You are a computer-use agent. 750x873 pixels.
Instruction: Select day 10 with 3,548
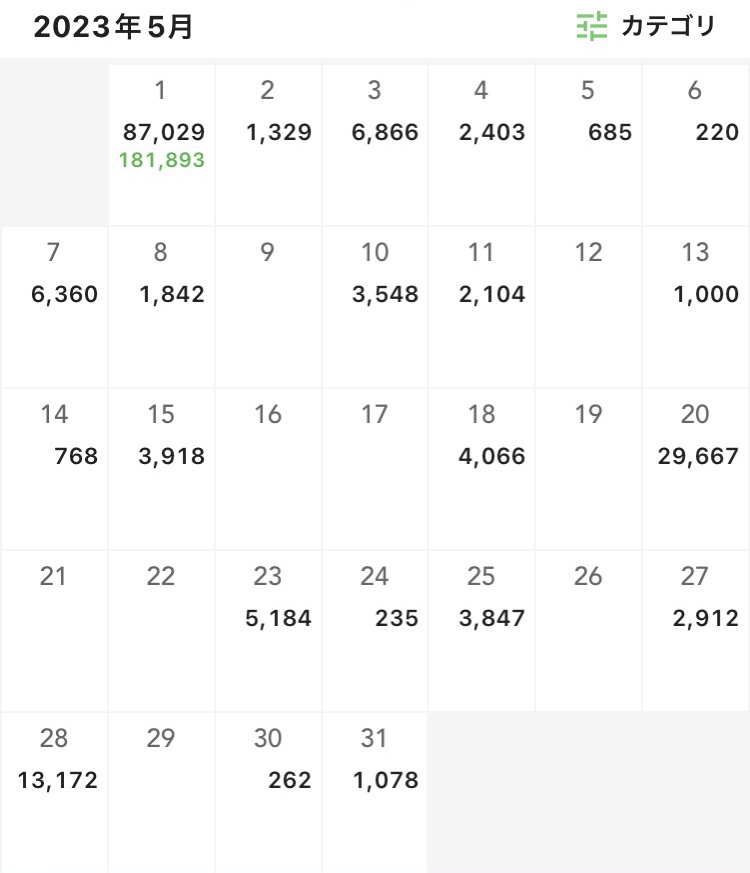375,307
